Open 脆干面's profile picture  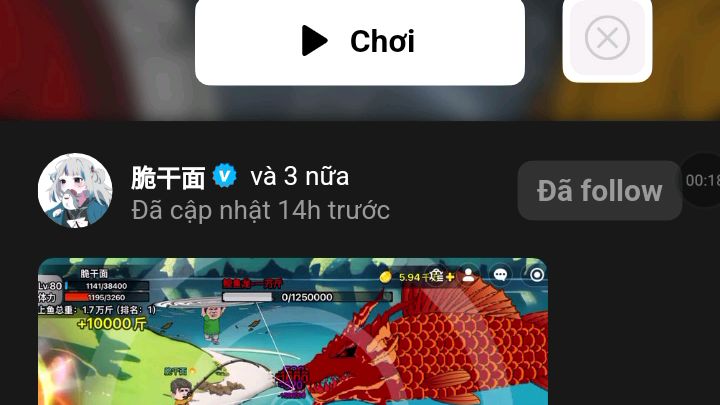tap(75, 191)
